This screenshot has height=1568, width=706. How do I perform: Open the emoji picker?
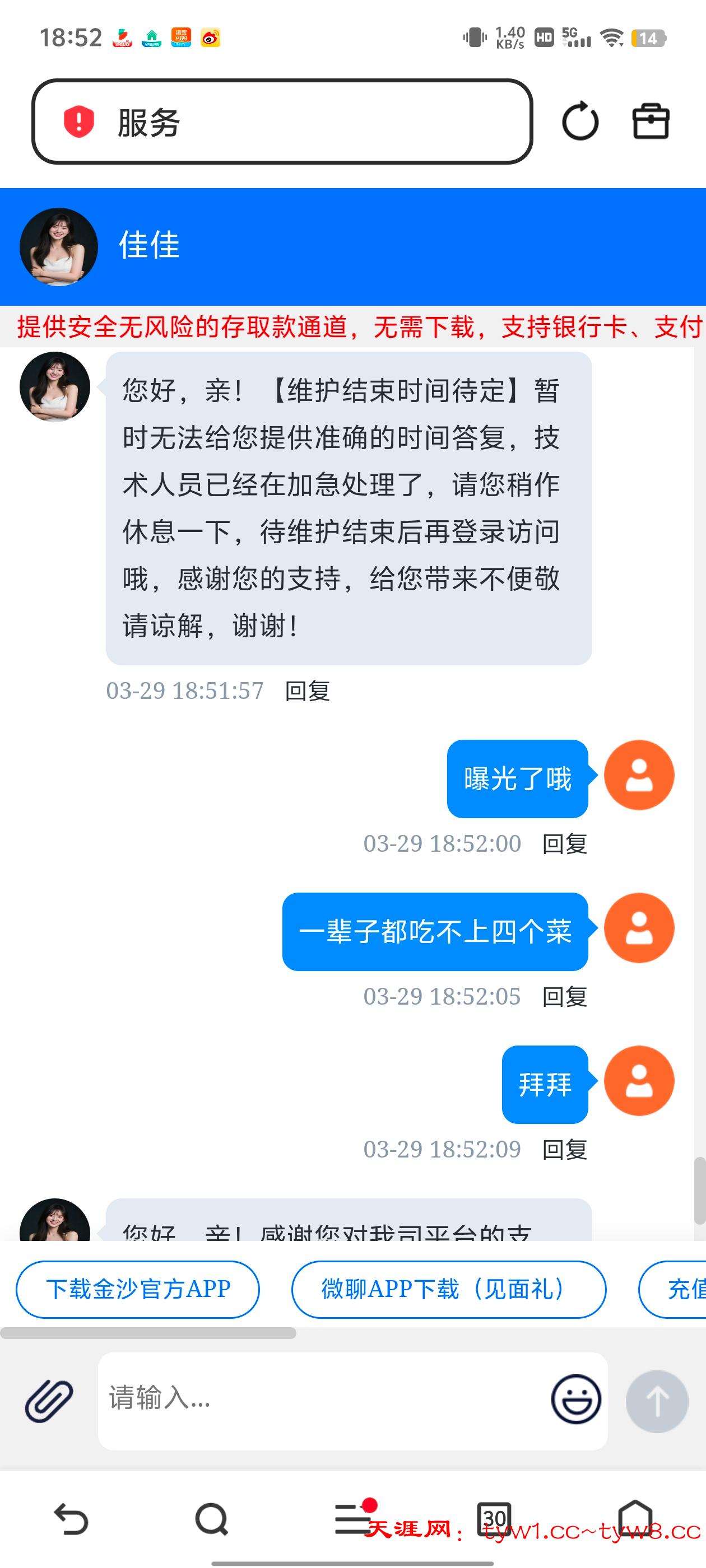click(x=575, y=1399)
